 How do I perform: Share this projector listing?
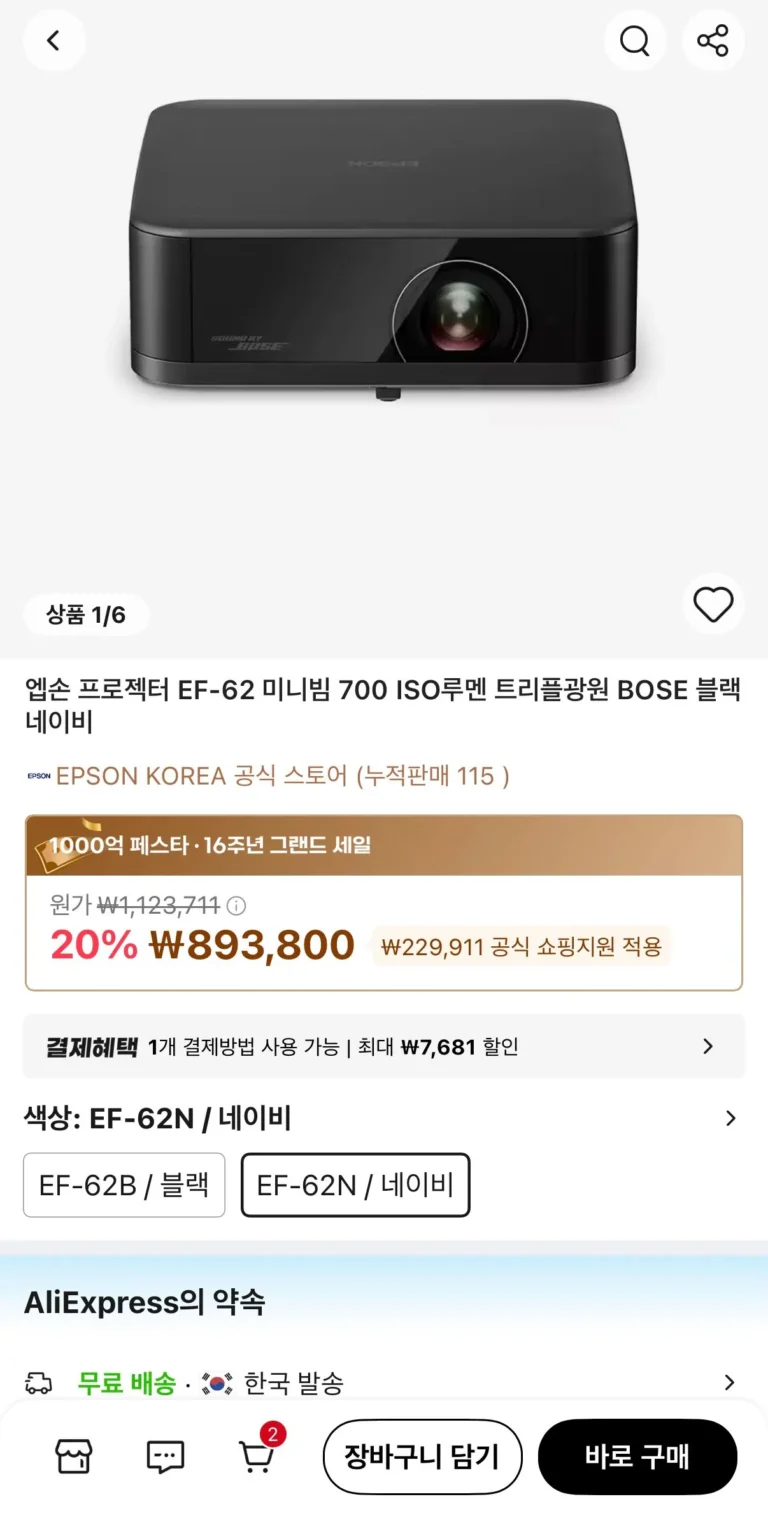713,41
